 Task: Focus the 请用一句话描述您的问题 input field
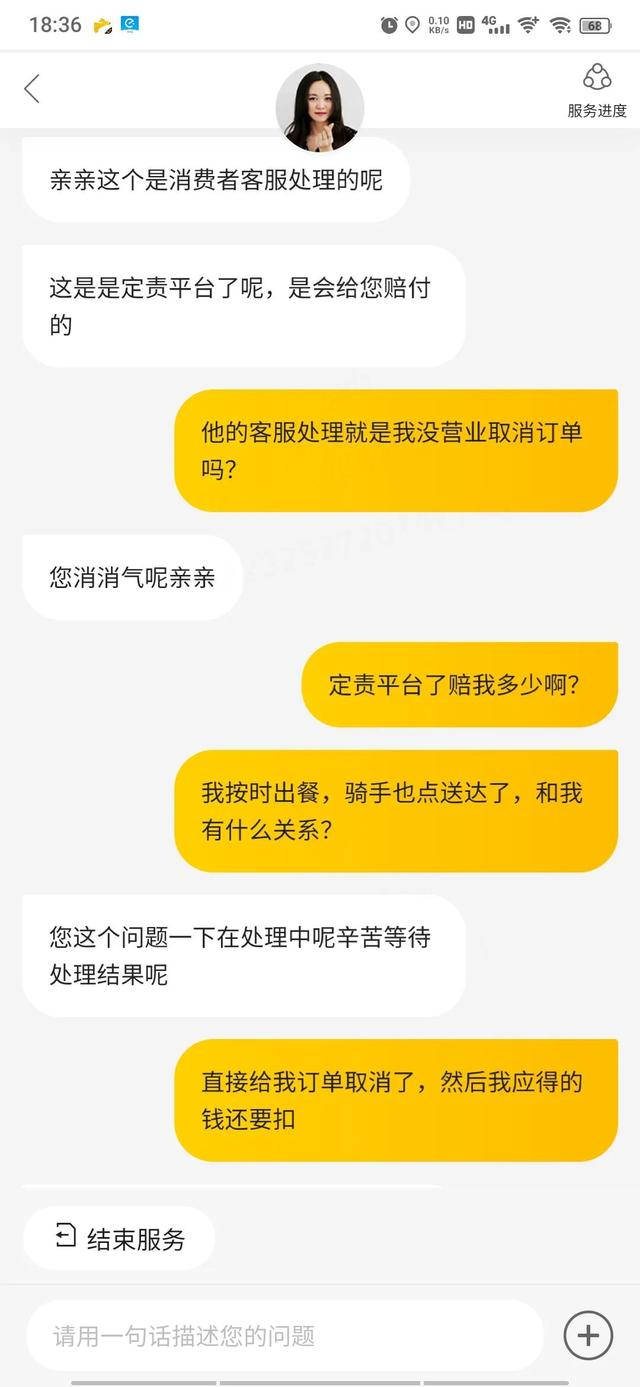pos(285,1335)
